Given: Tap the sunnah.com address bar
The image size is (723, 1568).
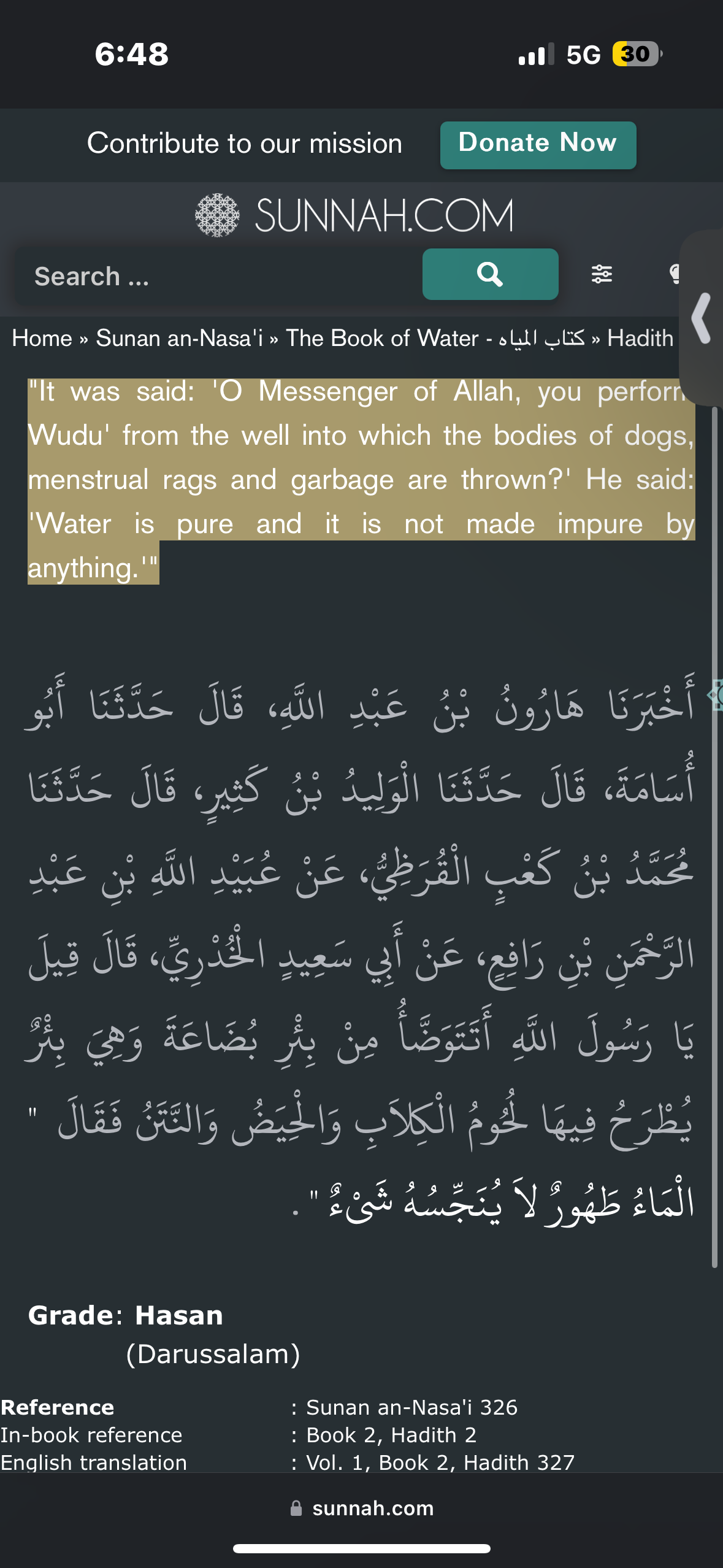Looking at the screenshot, I should pos(362,1507).
